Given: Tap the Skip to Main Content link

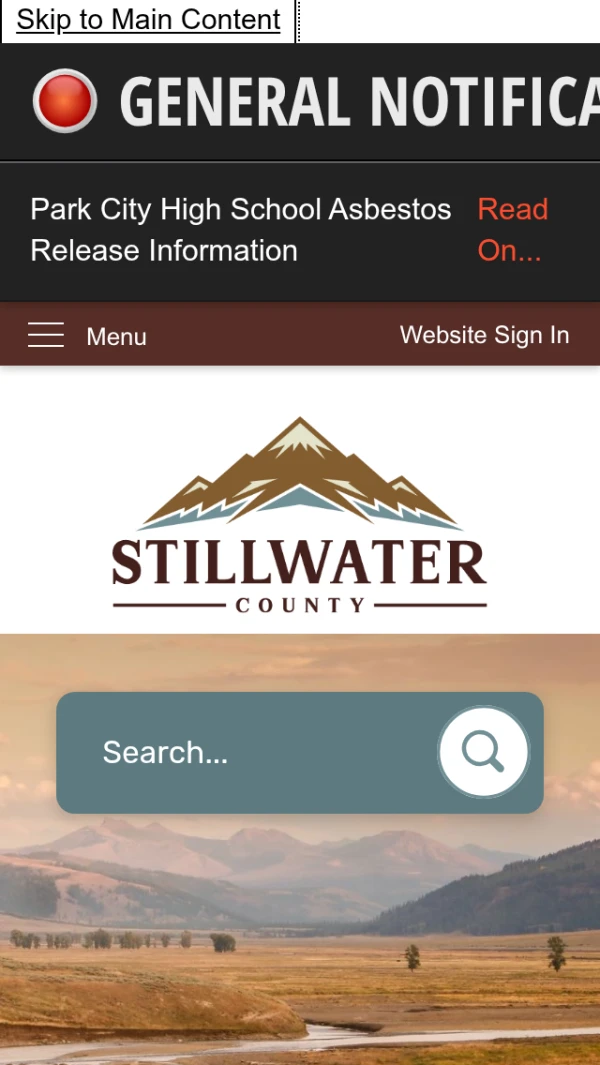Looking at the screenshot, I should [x=148, y=20].
